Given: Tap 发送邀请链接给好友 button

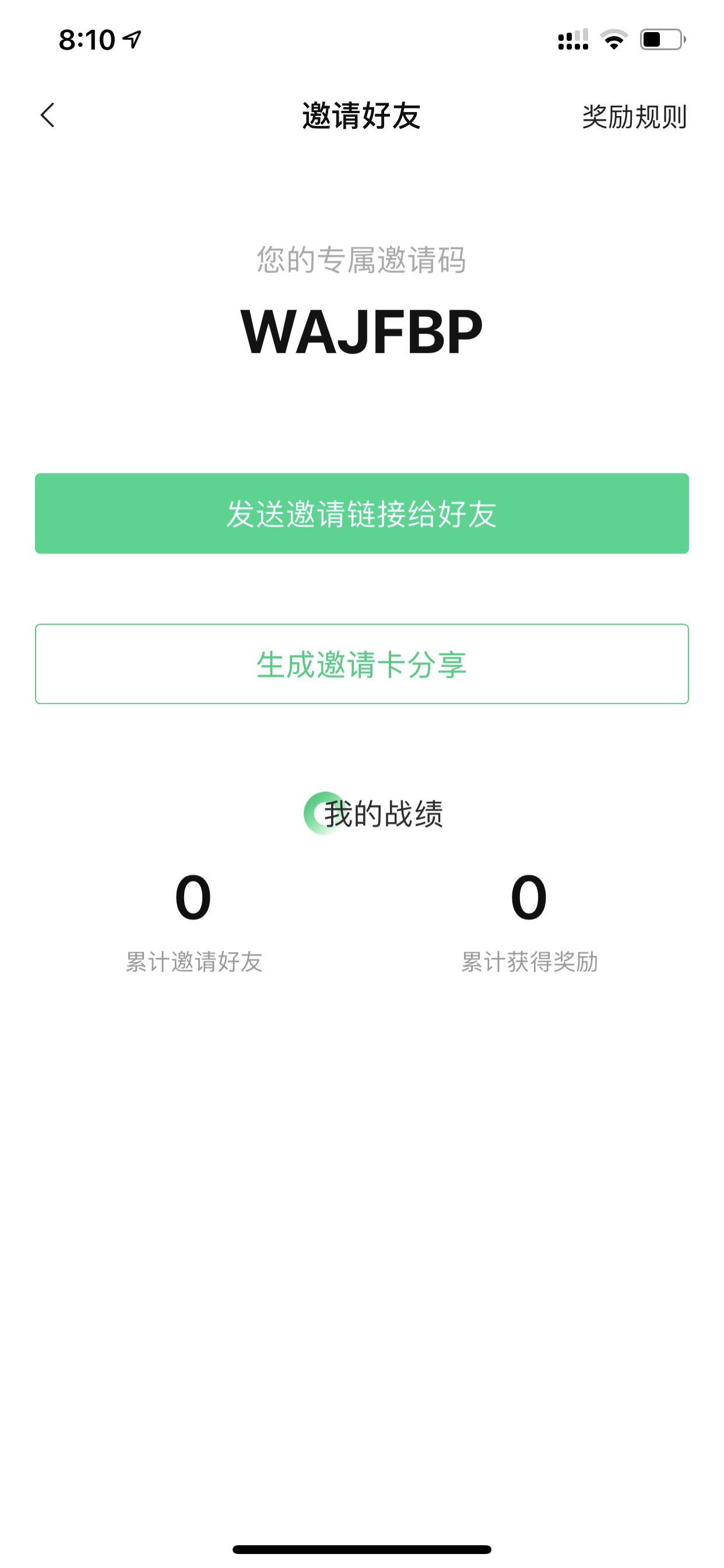Looking at the screenshot, I should coord(362,513).
